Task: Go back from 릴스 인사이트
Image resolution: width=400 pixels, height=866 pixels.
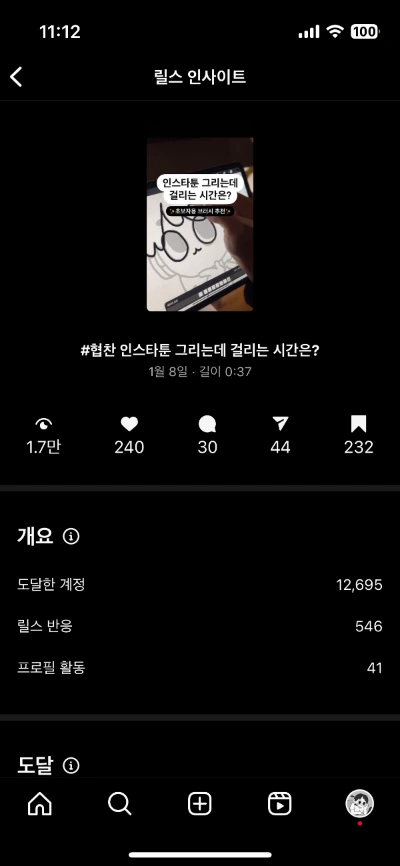Action: pyautogui.click(x=17, y=77)
